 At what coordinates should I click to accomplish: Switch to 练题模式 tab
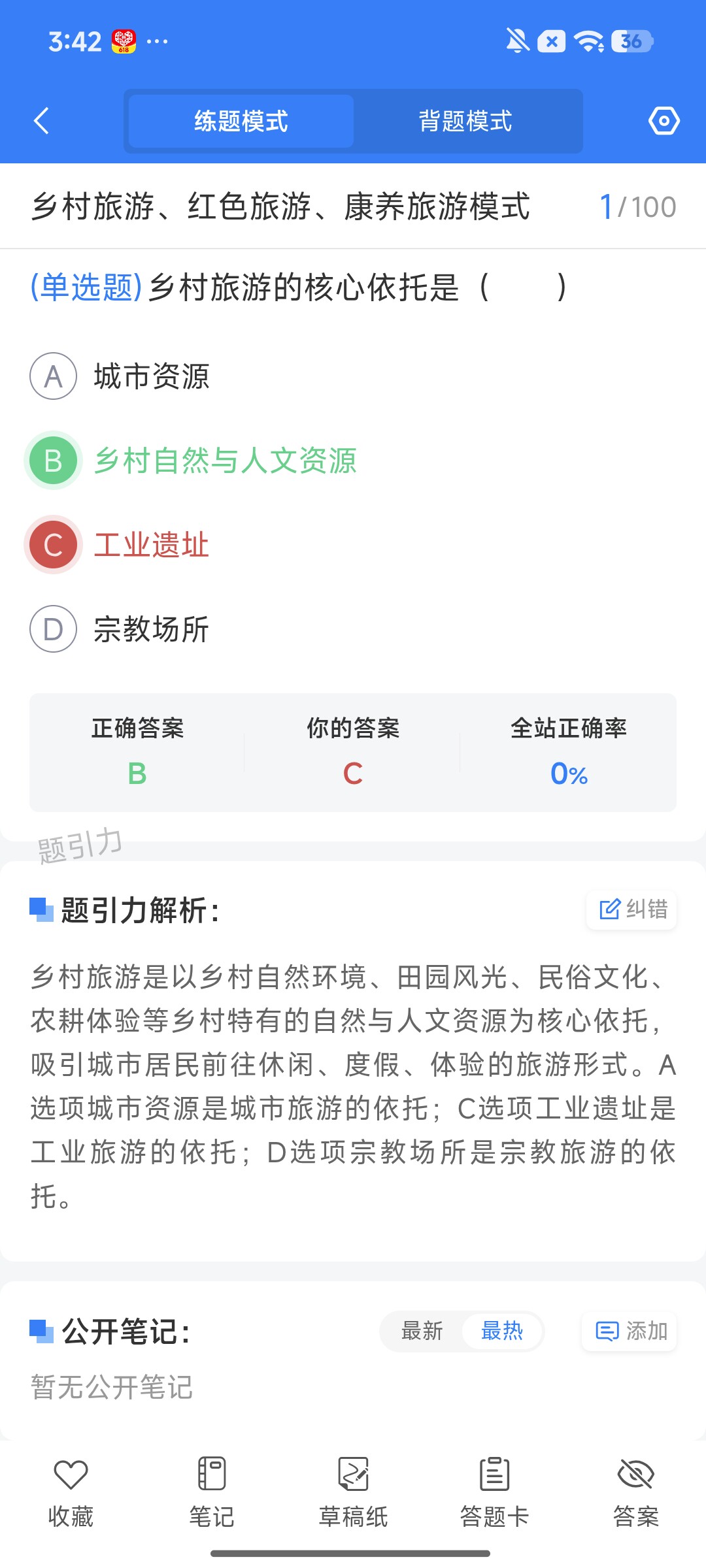tap(241, 121)
